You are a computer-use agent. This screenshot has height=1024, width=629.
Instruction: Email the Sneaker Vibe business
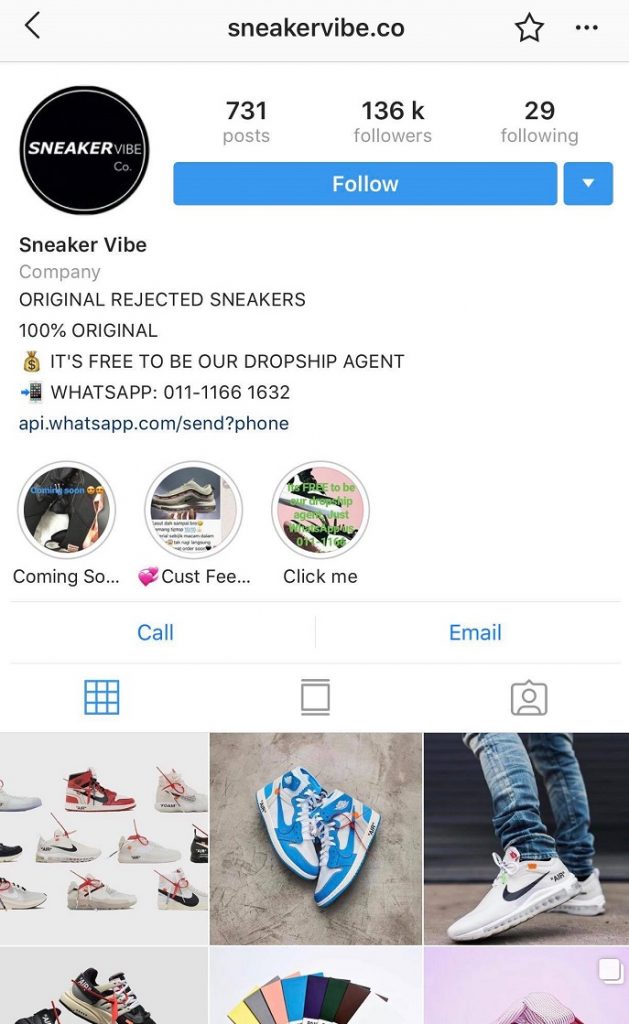pos(475,632)
